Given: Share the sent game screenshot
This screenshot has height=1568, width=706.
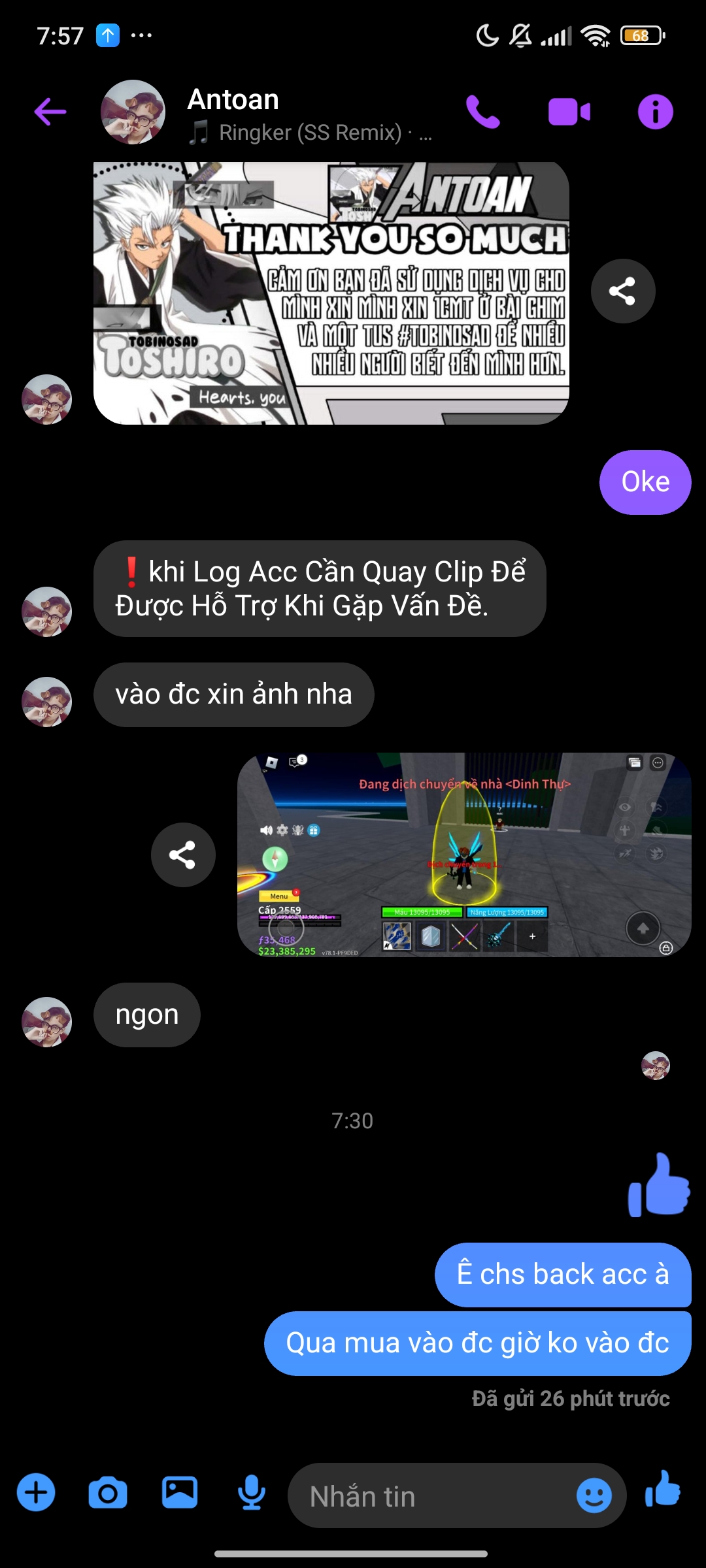Looking at the screenshot, I should pos(183,855).
